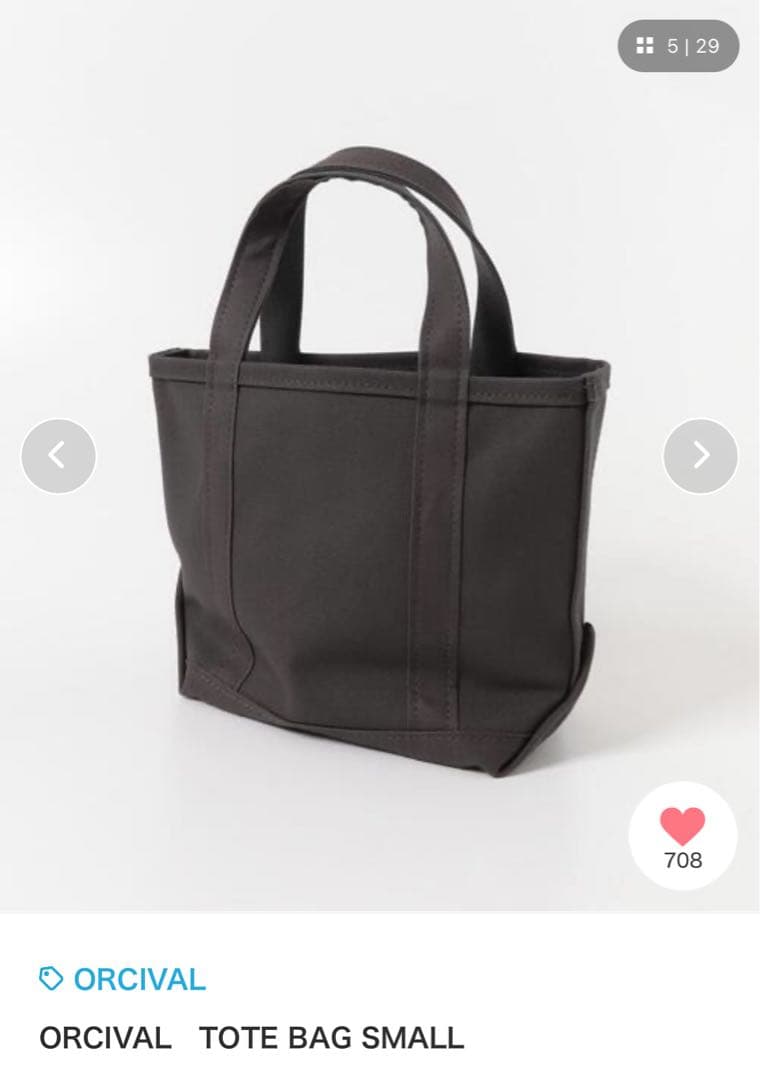Like this tote bag with the heart
This screenshot has height=1080, width=760.
pyautogui.click(x=682, y=827)
